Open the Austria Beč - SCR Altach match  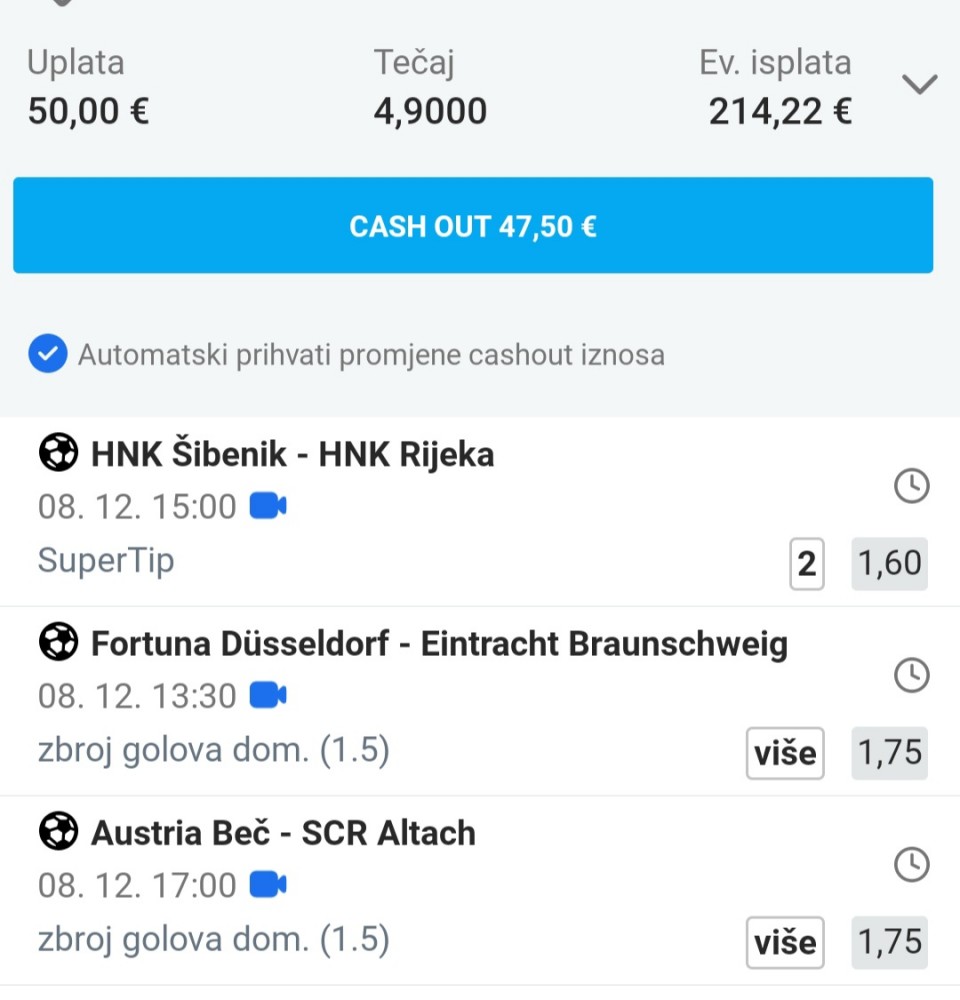[x=283, y=833]
